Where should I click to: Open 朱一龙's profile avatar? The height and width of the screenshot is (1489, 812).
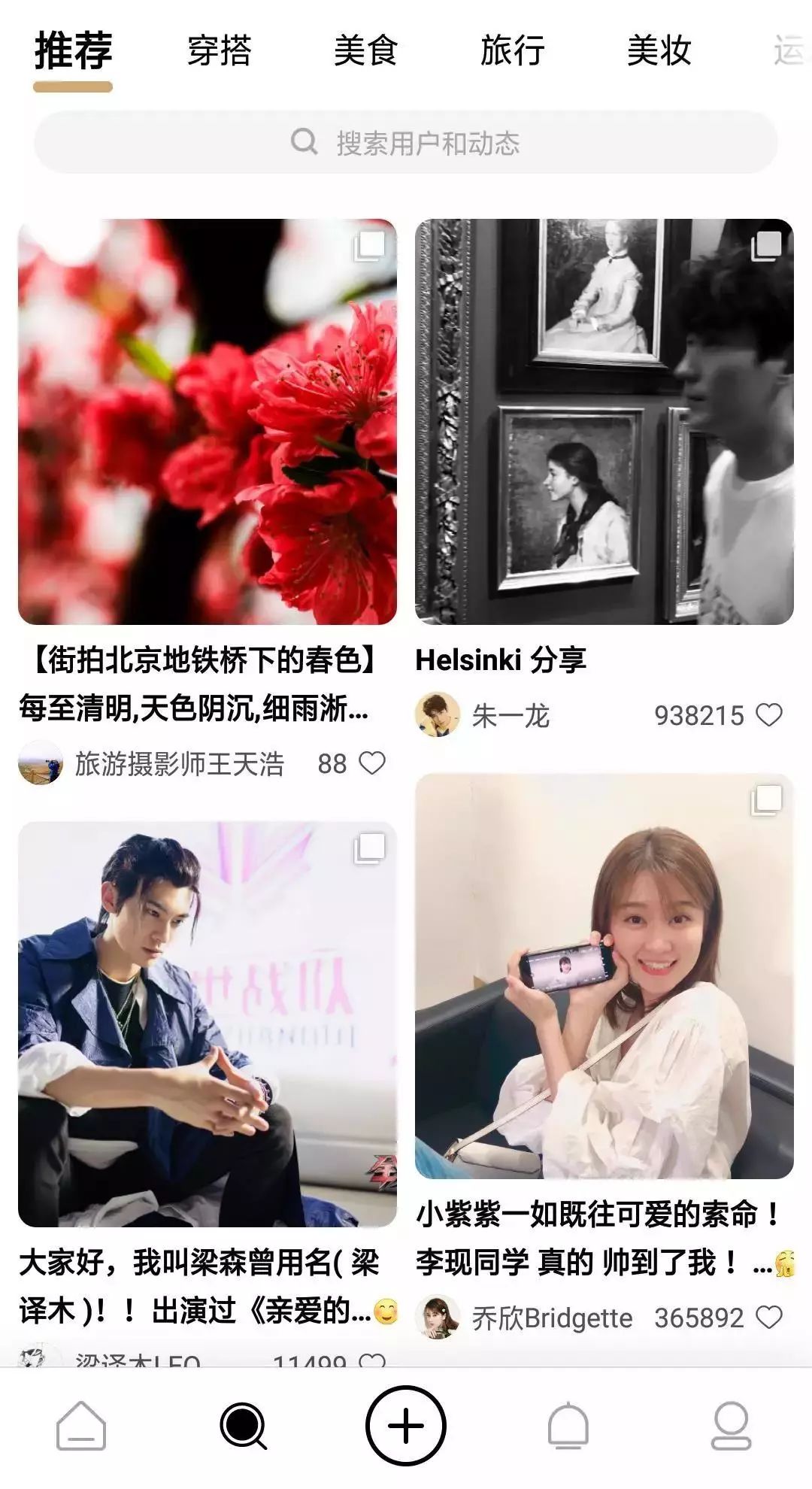point(438,715)
